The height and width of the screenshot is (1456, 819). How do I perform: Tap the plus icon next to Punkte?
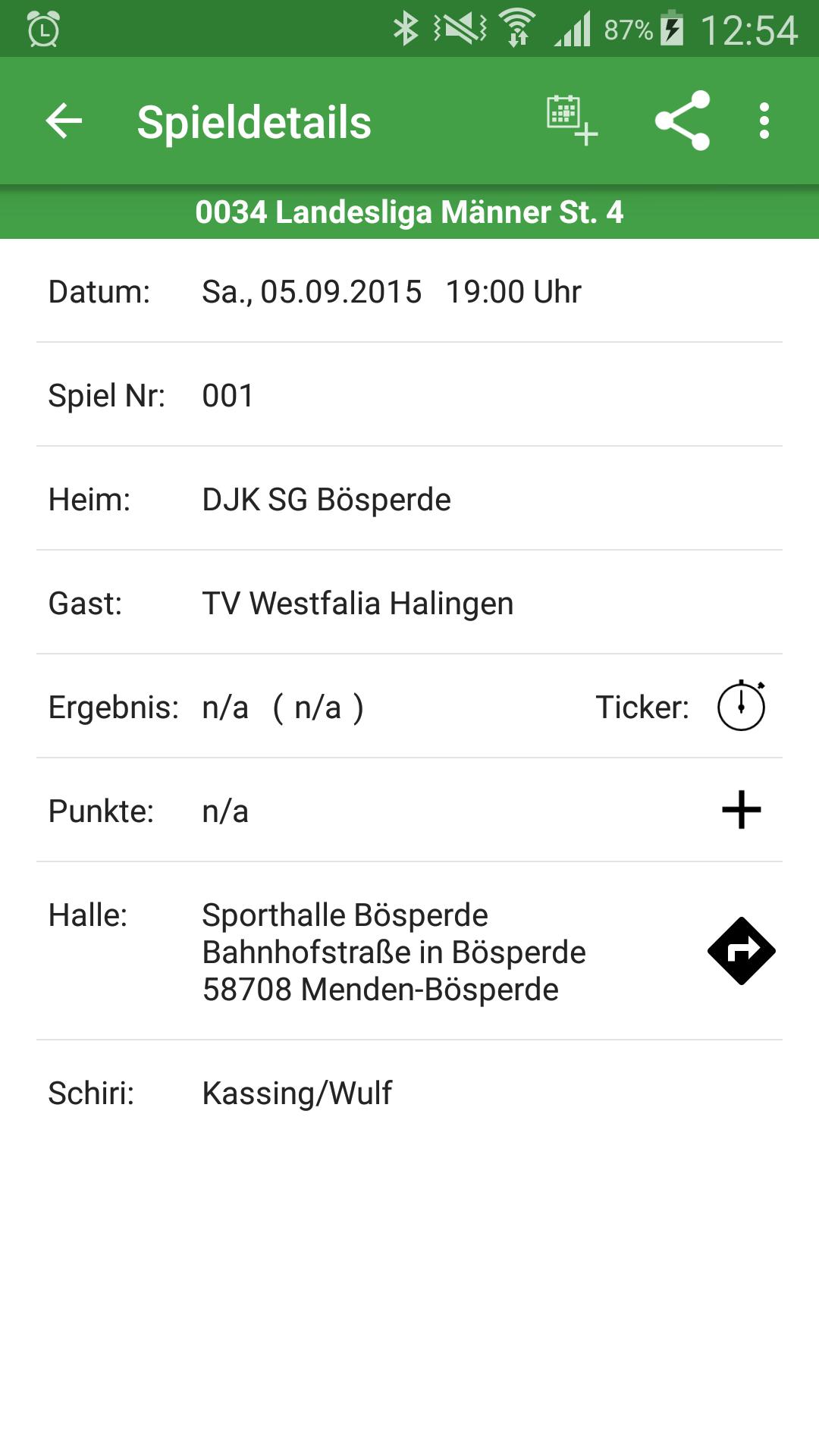click(742, 810)
